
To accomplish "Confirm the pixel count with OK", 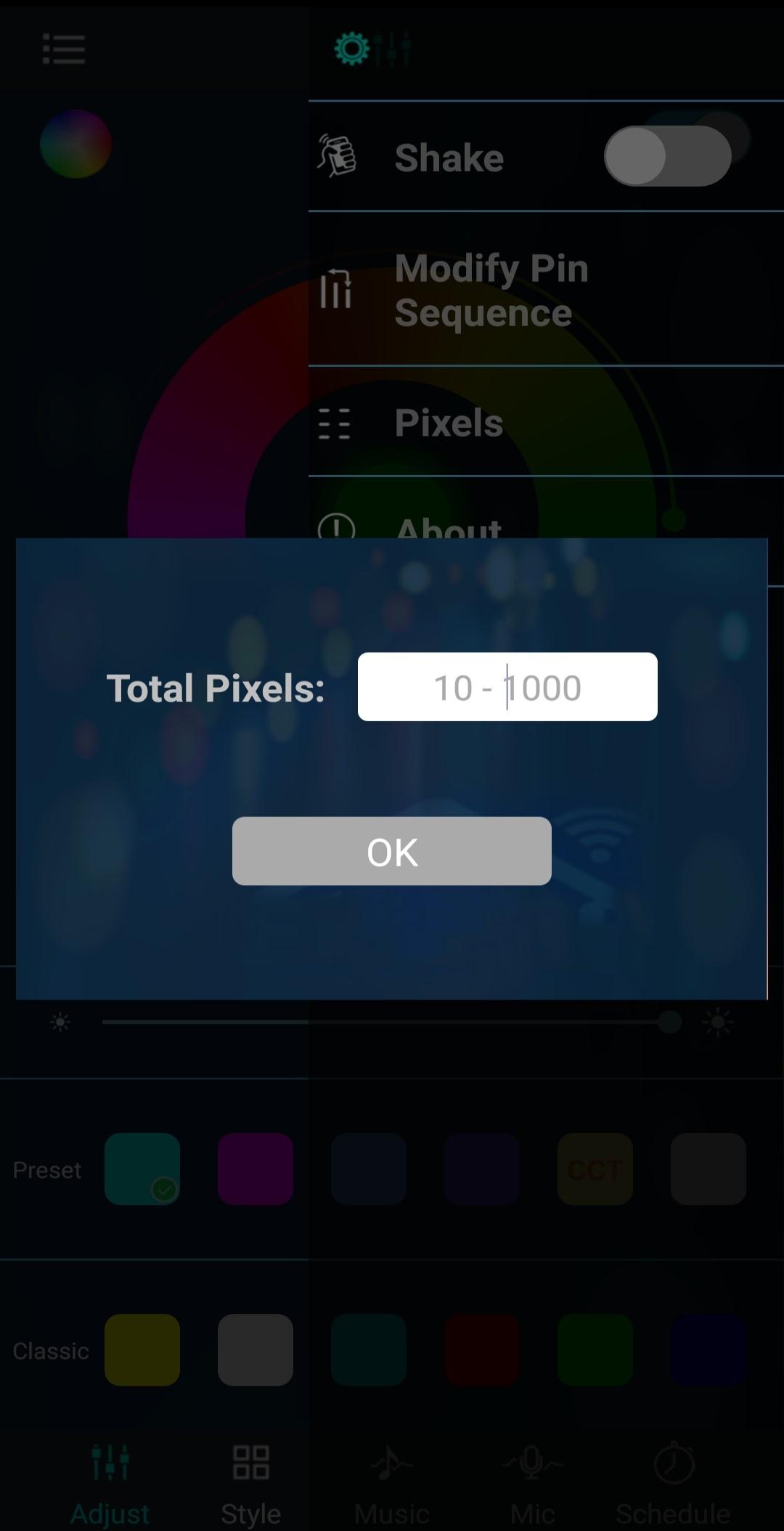I will 391,850.
